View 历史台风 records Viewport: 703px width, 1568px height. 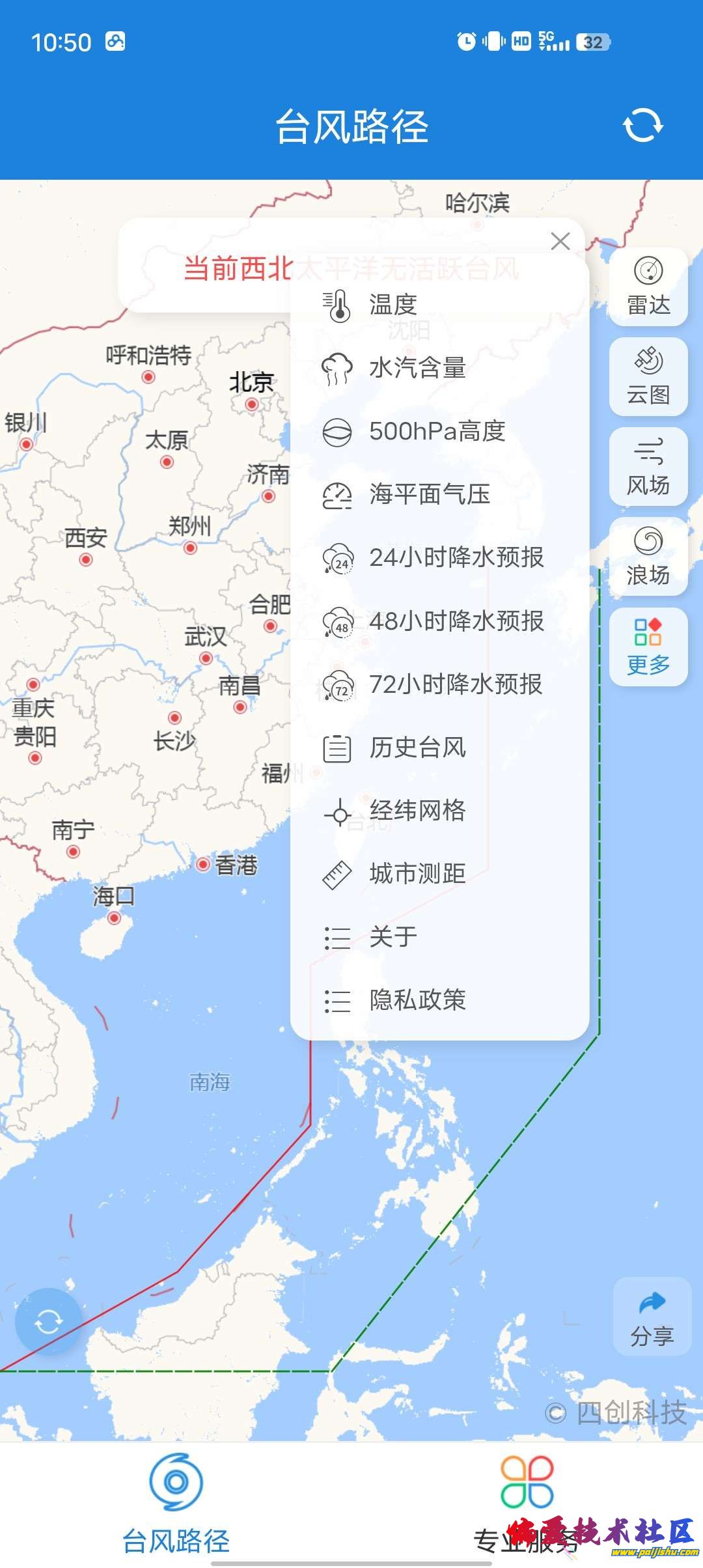tap(417, 748)
